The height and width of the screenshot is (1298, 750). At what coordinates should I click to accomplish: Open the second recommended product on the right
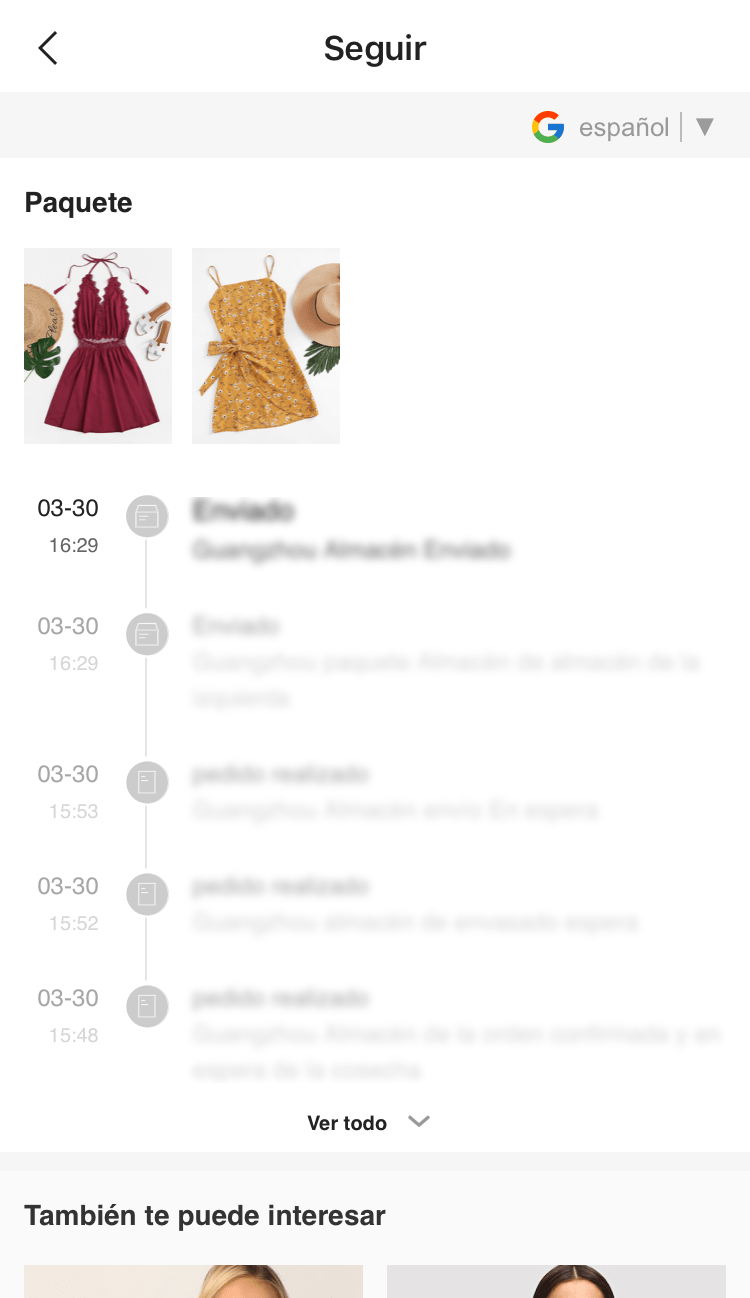[x=556, y=1281]
